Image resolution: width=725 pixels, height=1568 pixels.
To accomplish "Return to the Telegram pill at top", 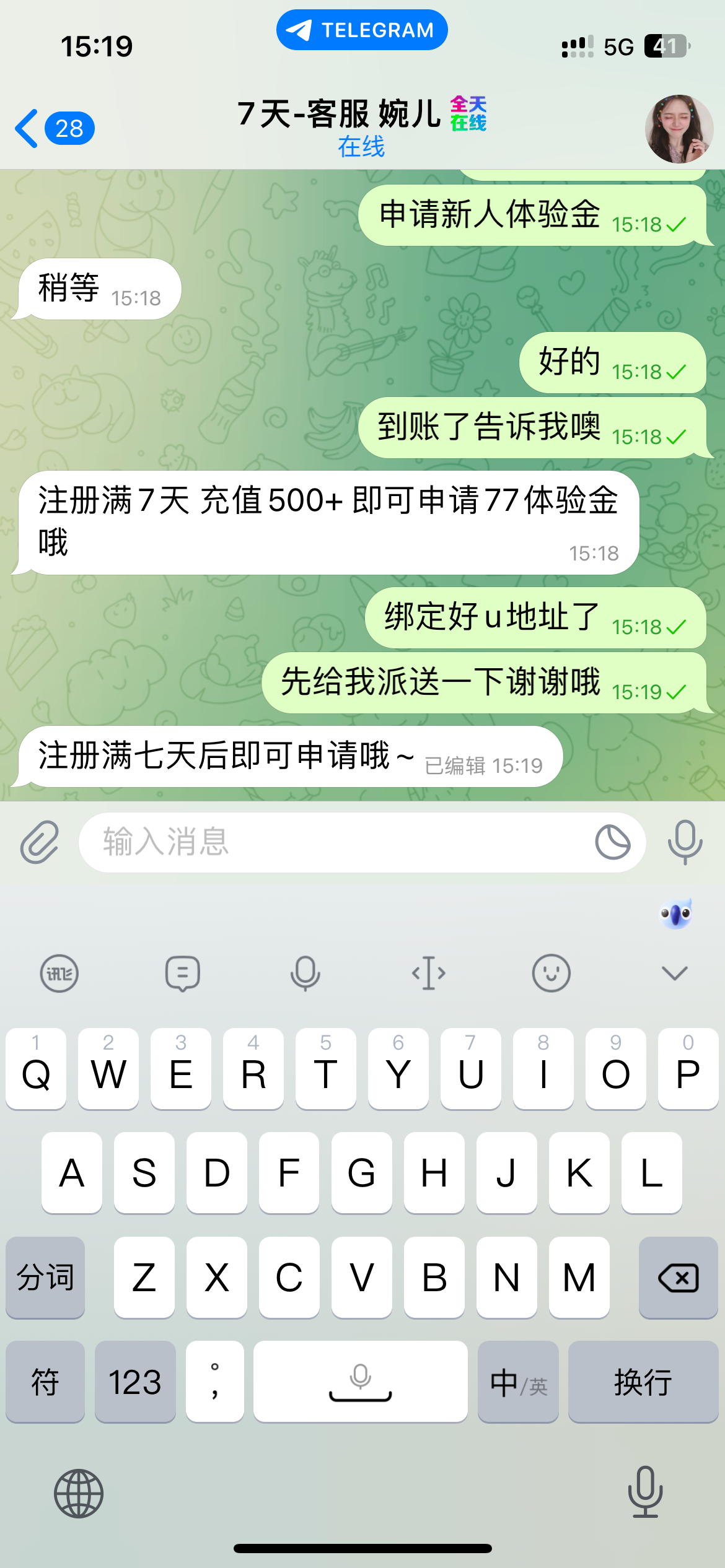I will click(362, 30).
